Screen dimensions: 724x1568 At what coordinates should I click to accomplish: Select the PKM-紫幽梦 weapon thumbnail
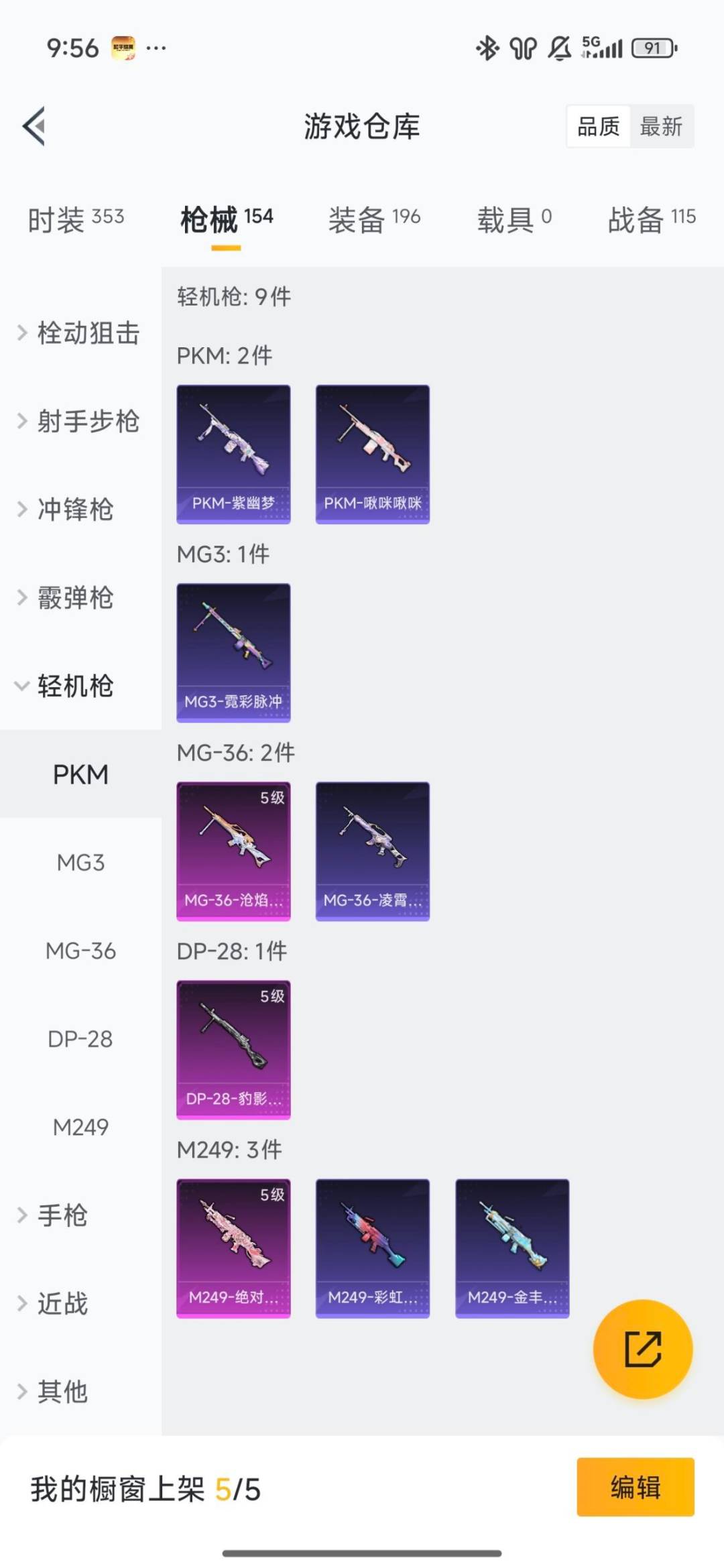coord(233,453)
